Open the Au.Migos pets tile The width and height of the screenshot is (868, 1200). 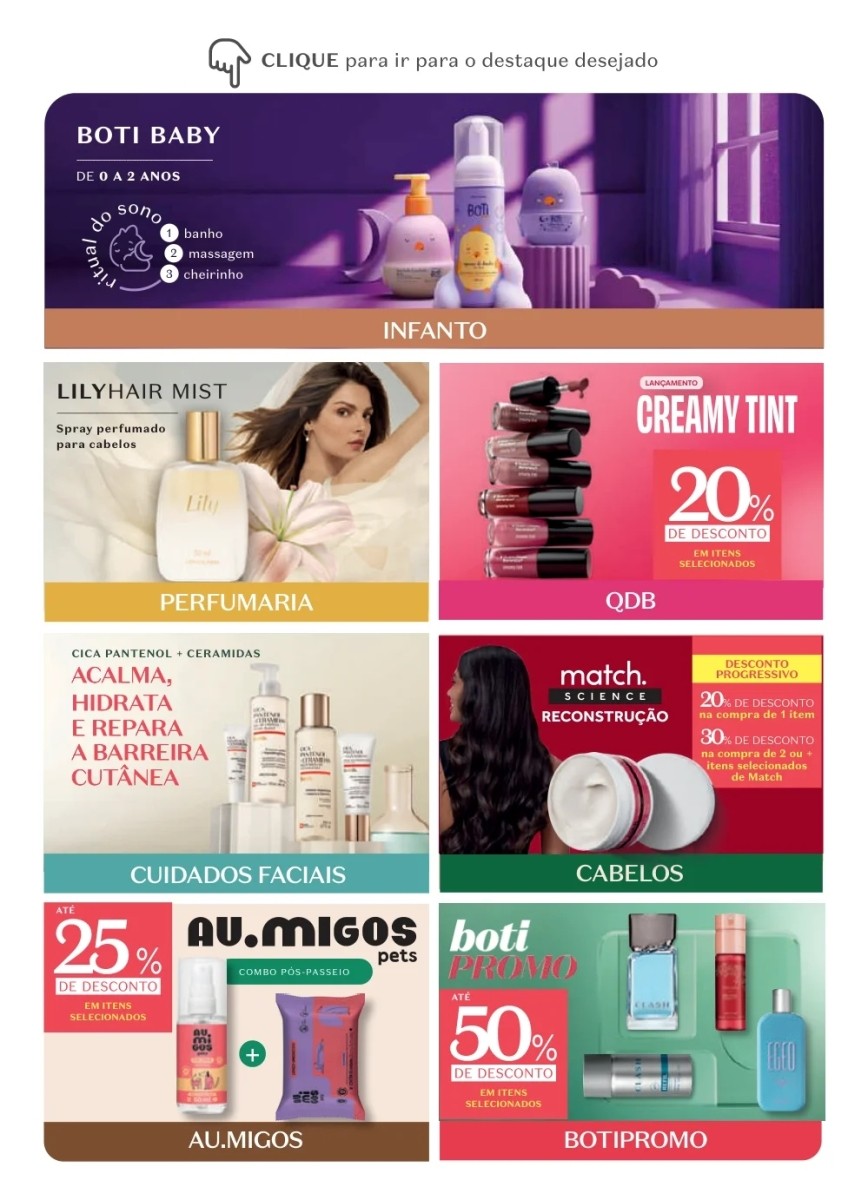236,1030
